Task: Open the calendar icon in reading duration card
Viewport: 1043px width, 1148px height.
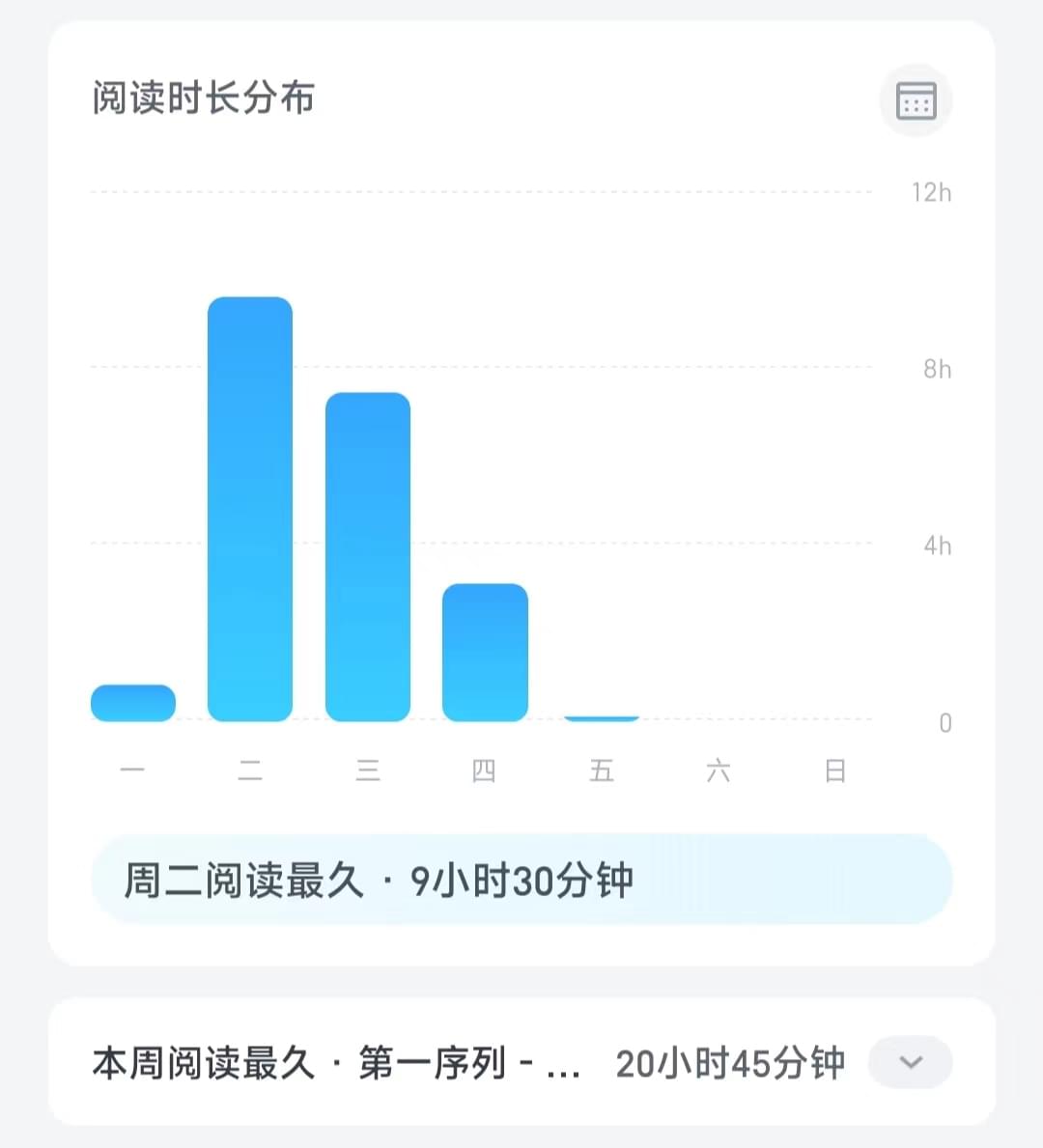Action: (x=916, y=100)
